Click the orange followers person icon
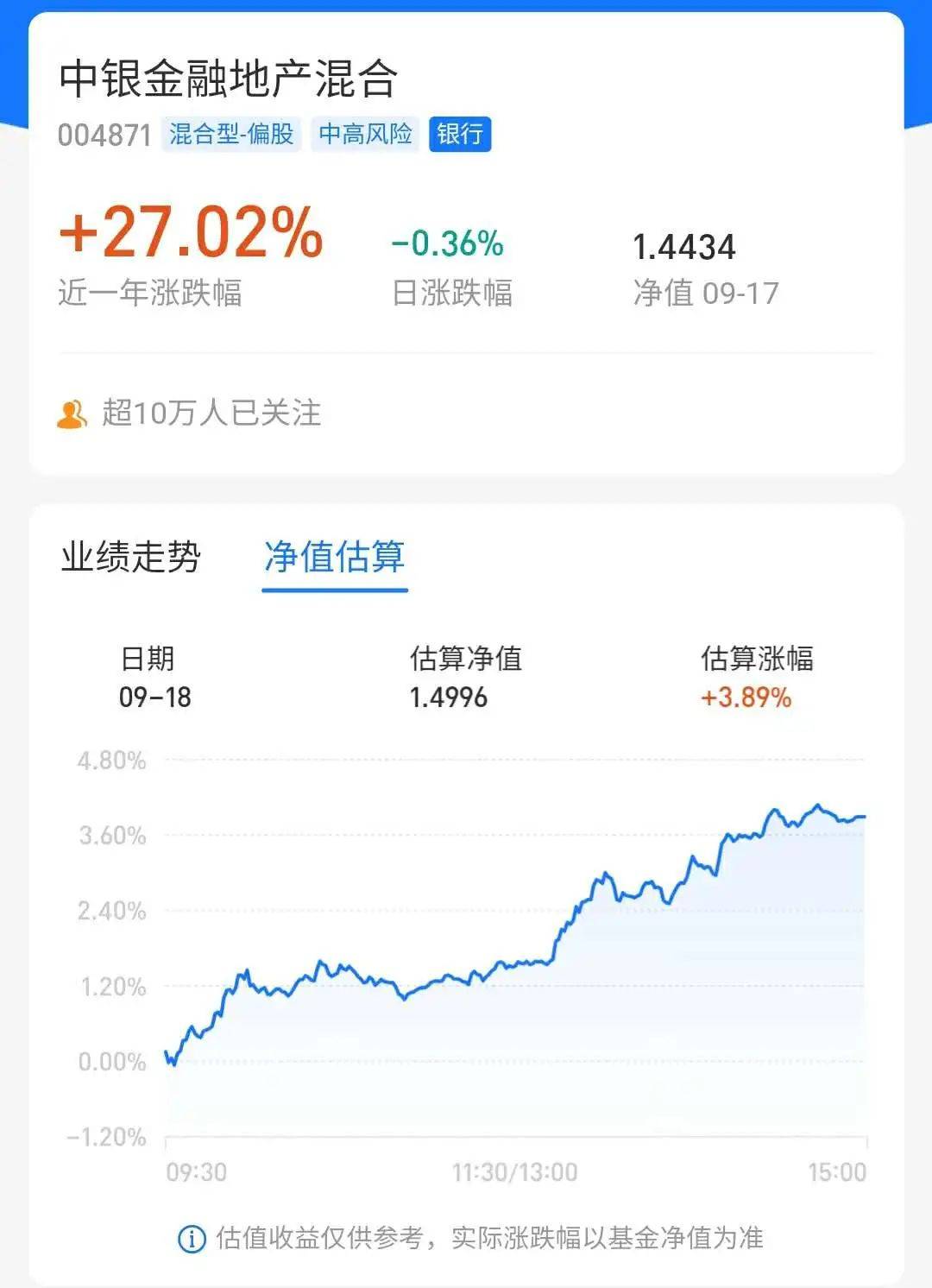The width and height of the screenshot is (932, 1288). (x=72, y=413)
